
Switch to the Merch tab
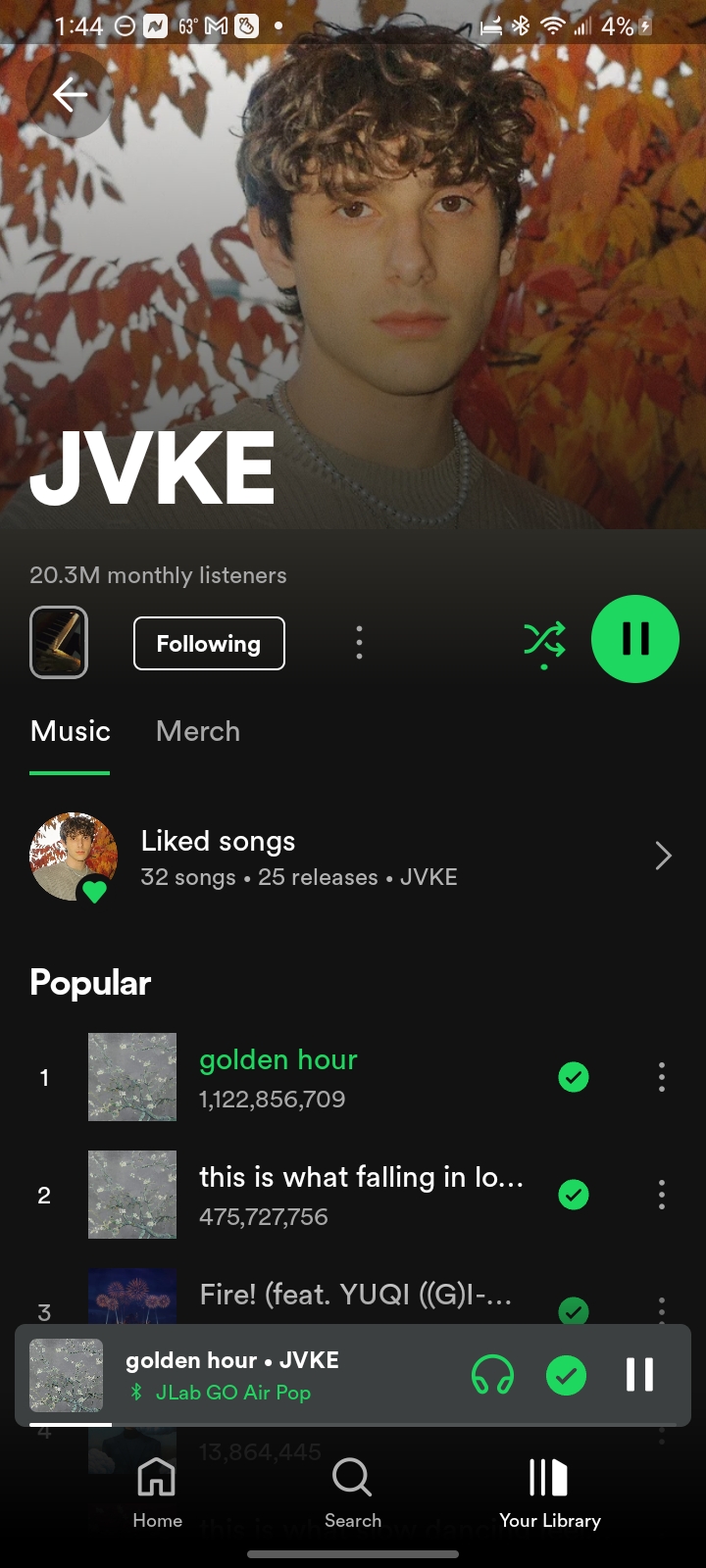tap(198, 731)
